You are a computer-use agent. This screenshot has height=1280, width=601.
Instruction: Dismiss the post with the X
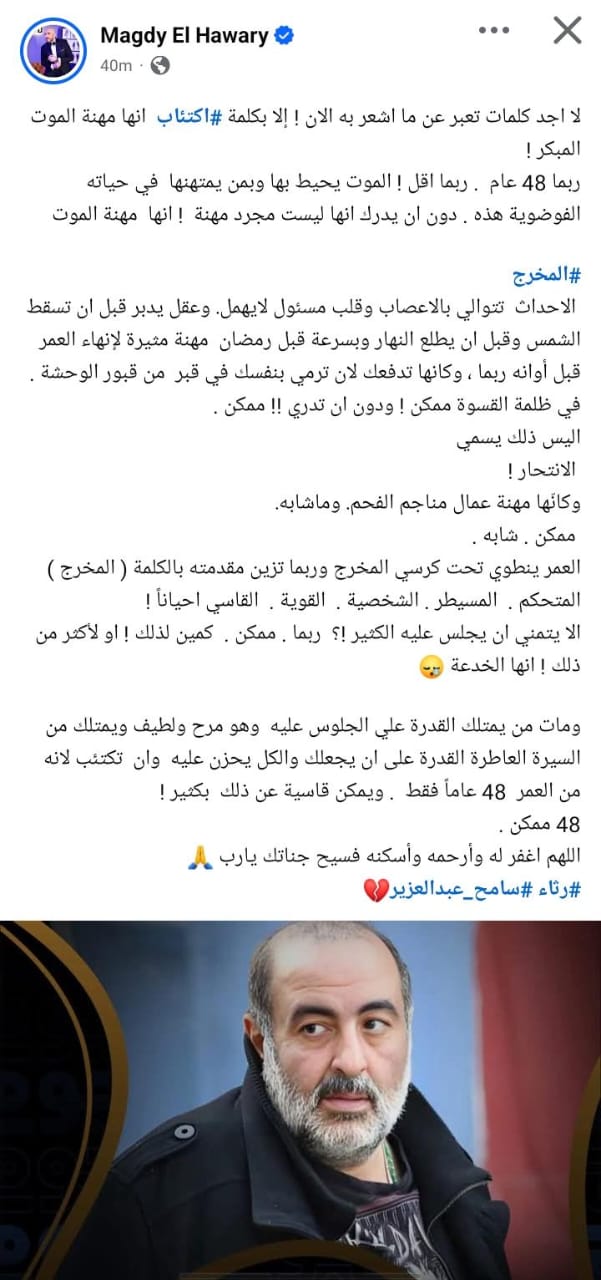[x=567, y=32]
